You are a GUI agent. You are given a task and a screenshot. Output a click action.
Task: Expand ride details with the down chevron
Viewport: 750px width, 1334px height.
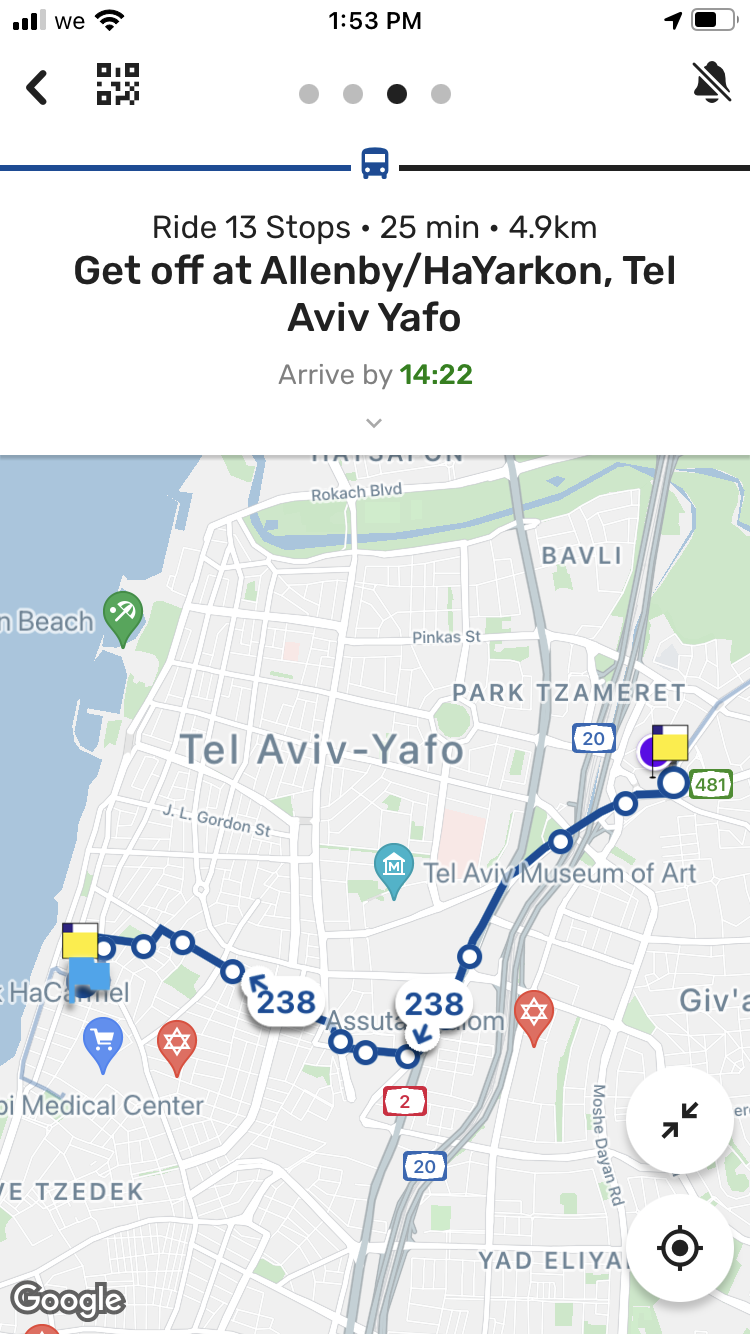click(374, 423)
